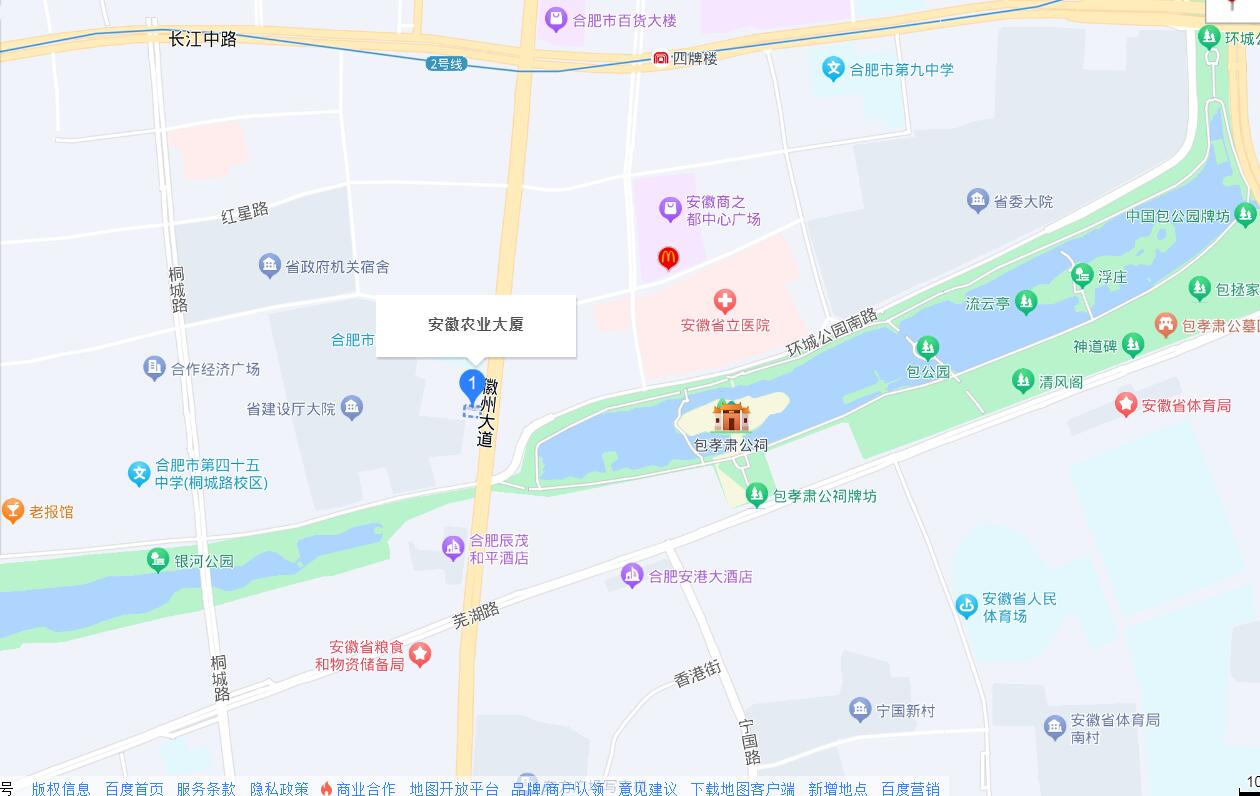Screen dimensions: 1260x796
Task: Tap the 四牌楼 metro station icon
Action: click(x=660, y=58)
